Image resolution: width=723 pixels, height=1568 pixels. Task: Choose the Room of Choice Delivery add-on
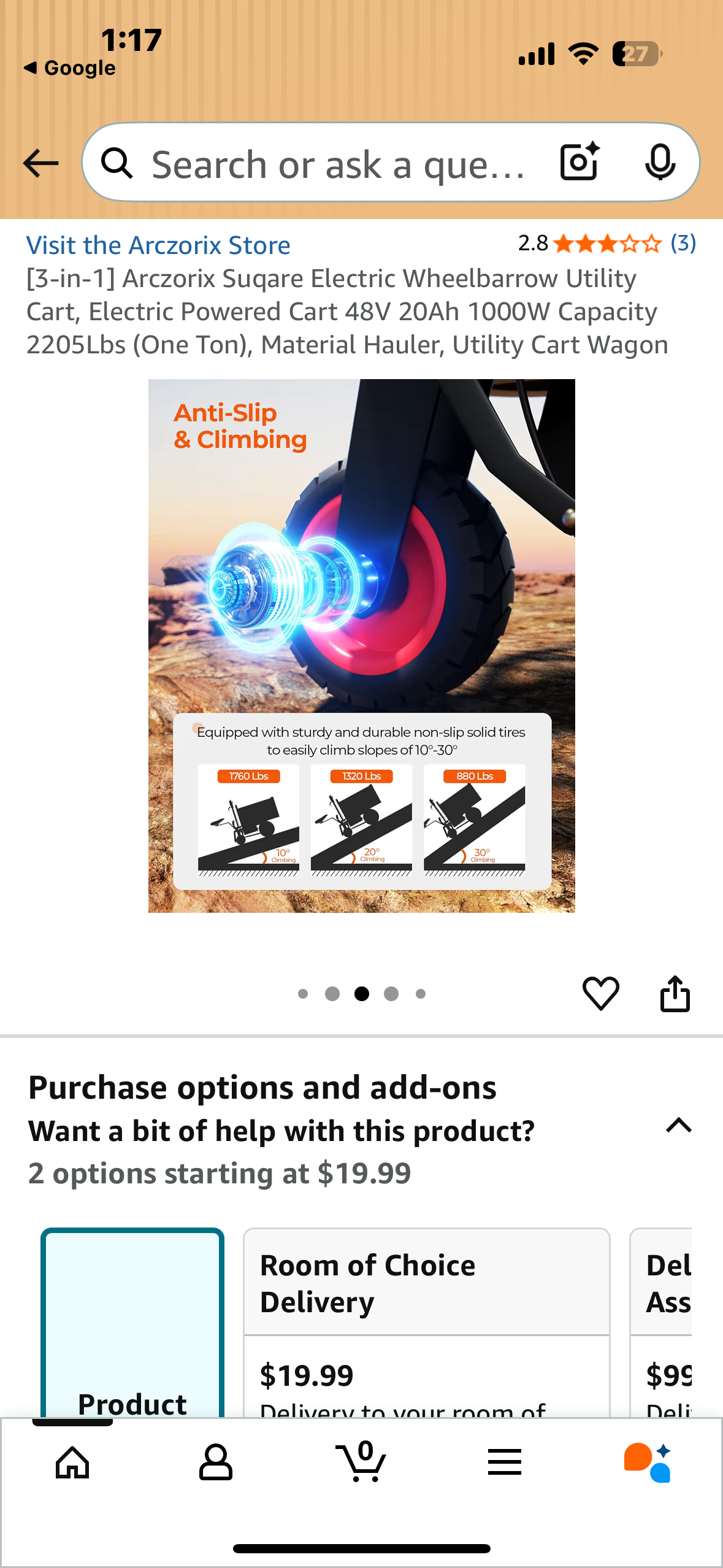pyautogui.click(x=426, y=1325)
